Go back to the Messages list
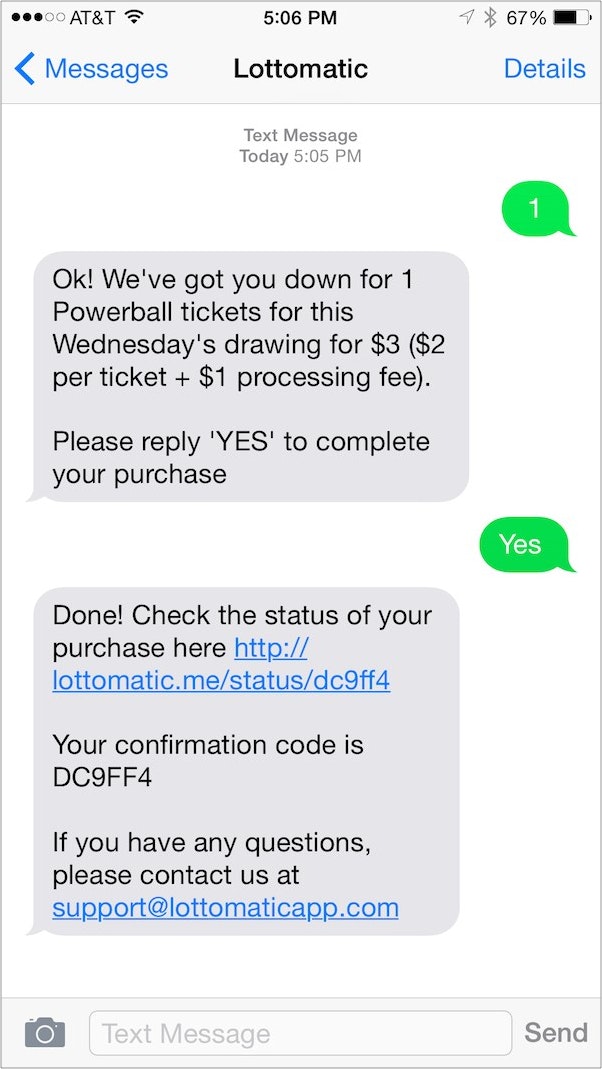 [x=91, y=69]
